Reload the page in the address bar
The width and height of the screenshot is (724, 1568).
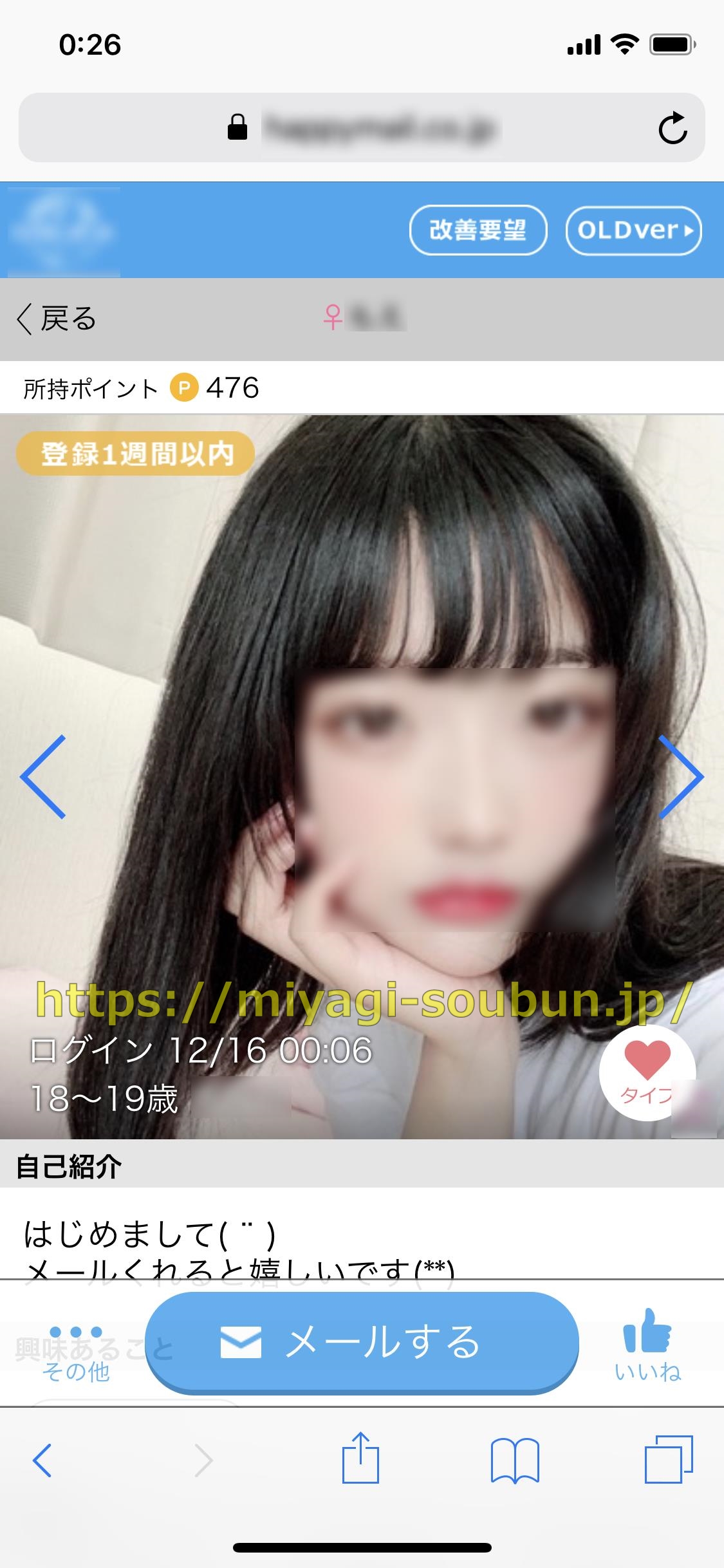pyautogui.click(x=673, y=127)
